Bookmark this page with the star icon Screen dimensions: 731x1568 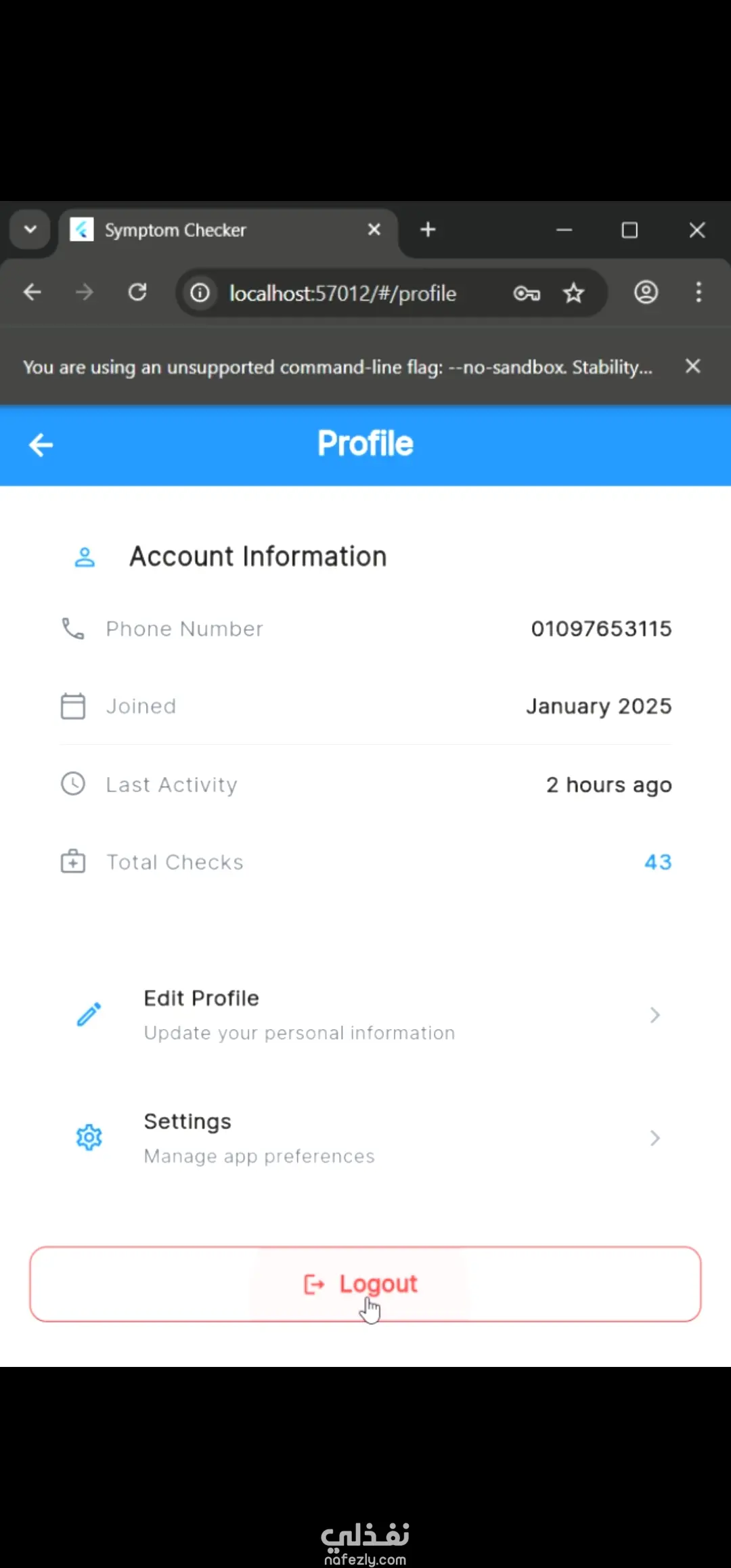(x=573, y=293)
